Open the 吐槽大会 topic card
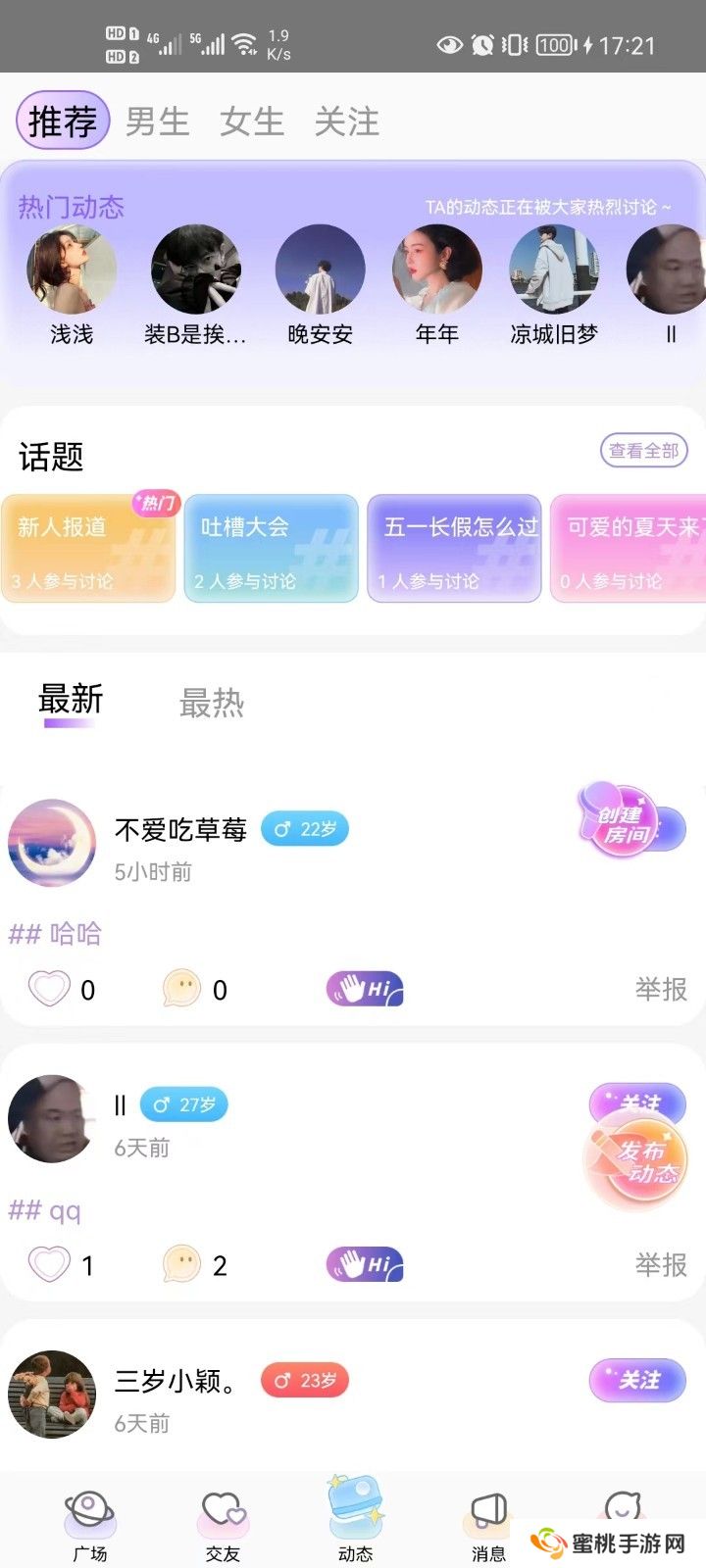Viewport: 706px width, 1568px height. tap(271, 547)
